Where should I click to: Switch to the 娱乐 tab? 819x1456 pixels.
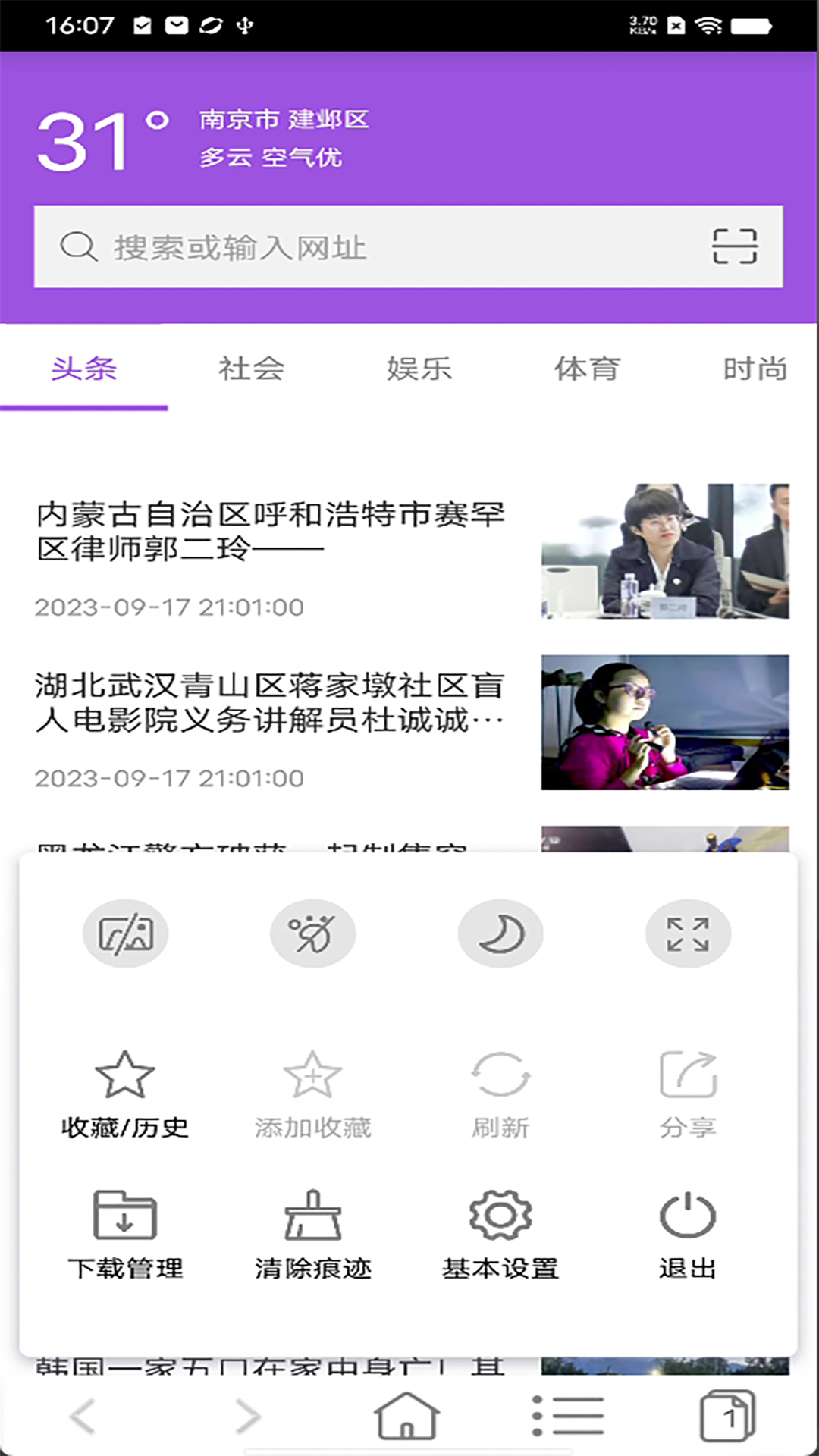419,369
